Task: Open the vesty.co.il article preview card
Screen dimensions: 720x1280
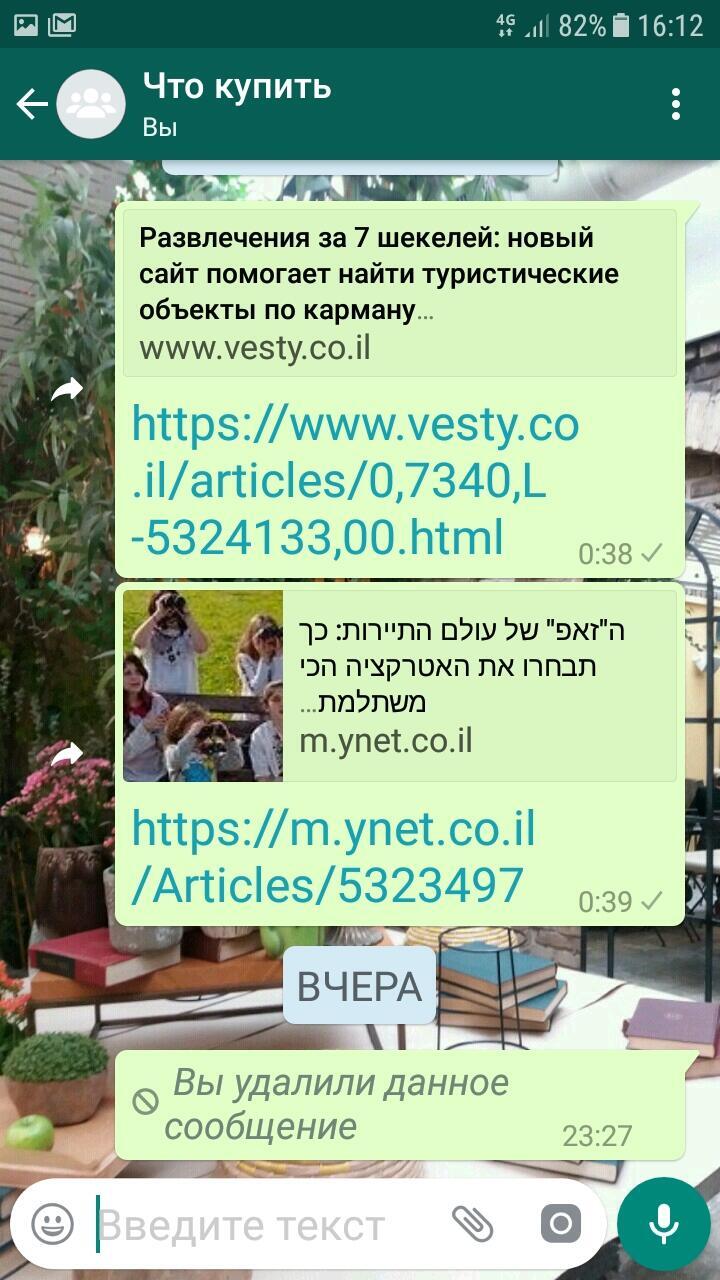Action: tap(399, 292)
